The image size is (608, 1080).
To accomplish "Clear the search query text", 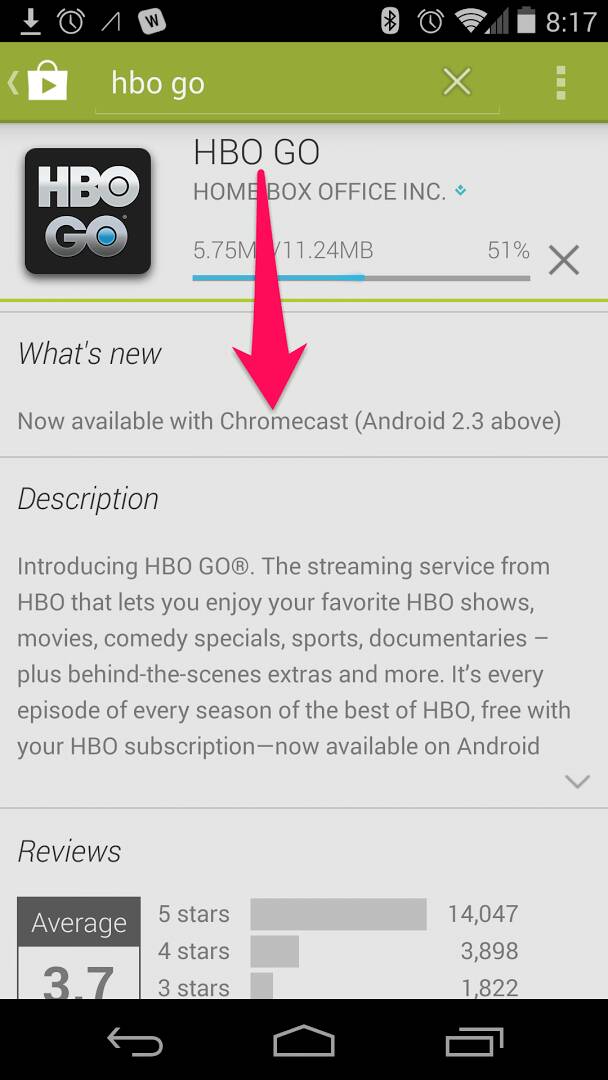I will (457, 82).
